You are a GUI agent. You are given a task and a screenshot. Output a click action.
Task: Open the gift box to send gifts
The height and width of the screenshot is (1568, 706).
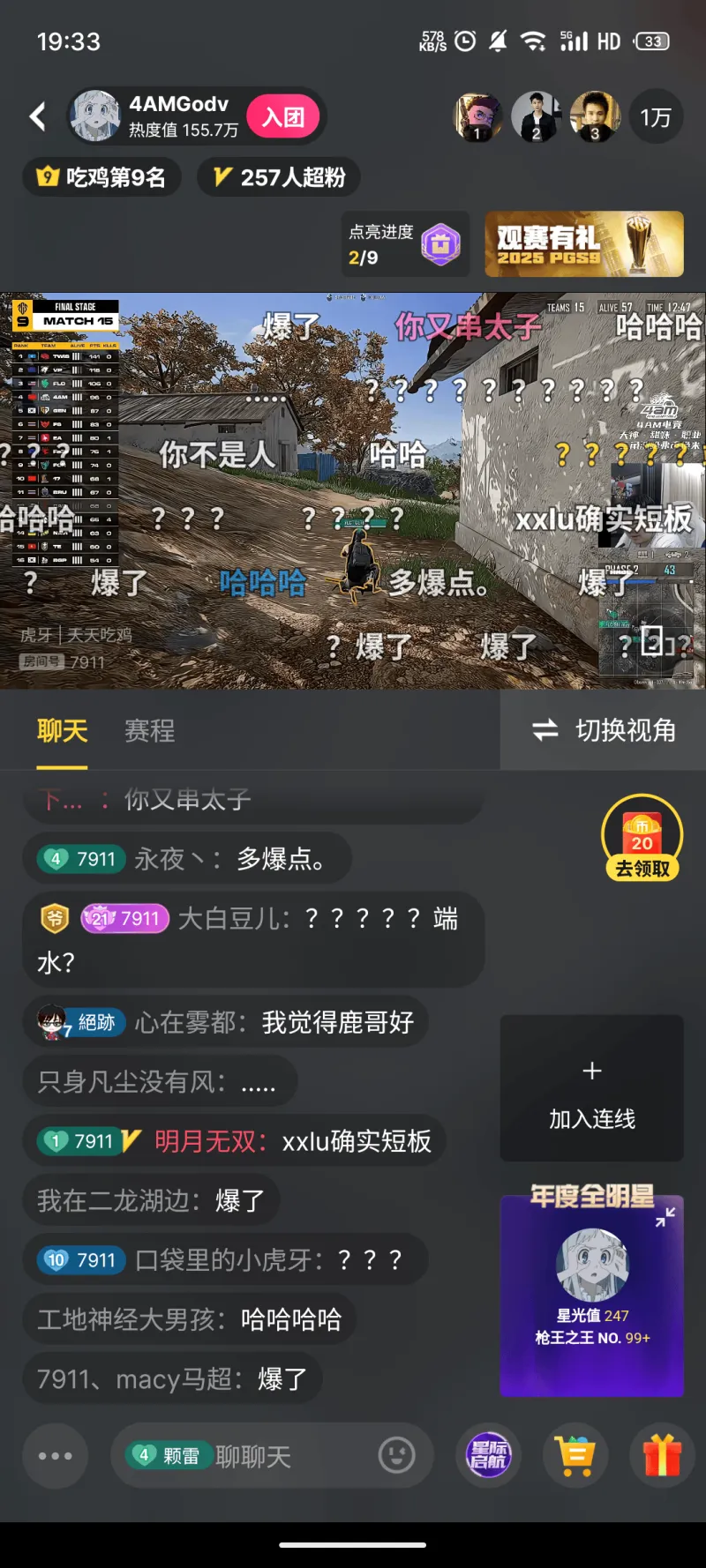[x=662, y=1455]
